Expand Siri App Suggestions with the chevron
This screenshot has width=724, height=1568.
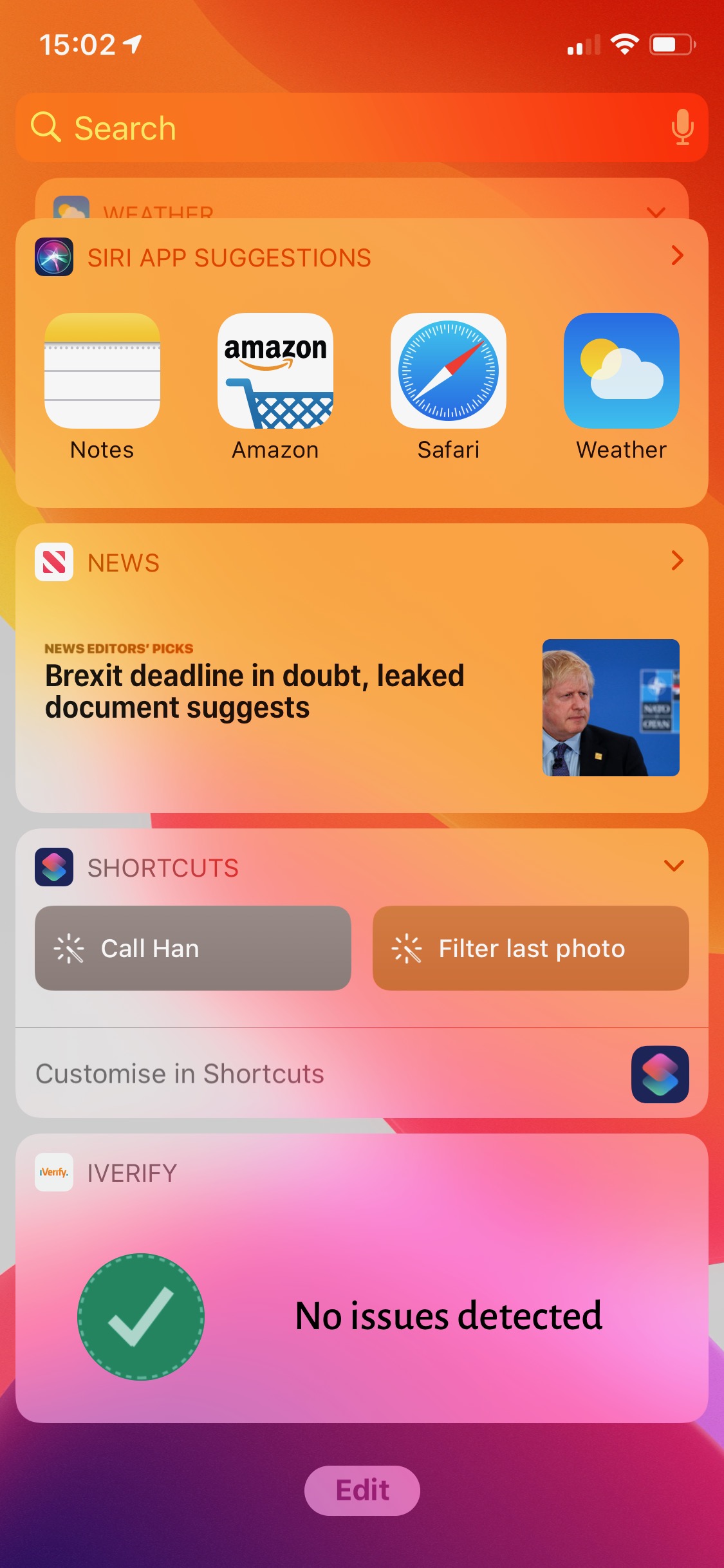[677, 256]
